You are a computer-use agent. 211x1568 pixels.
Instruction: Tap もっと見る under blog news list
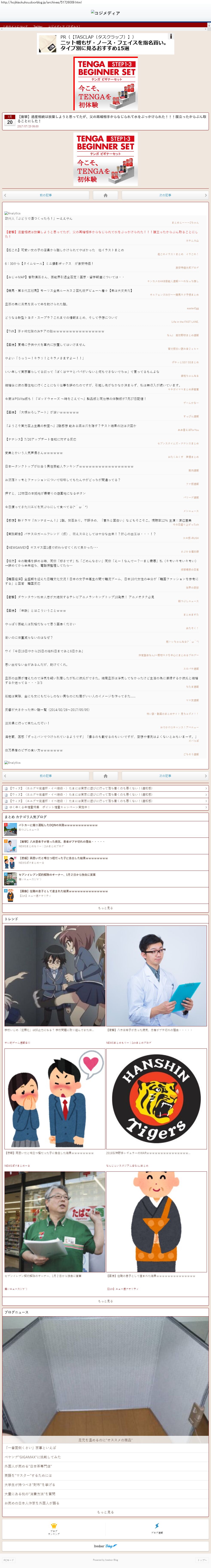[105, 1511]
